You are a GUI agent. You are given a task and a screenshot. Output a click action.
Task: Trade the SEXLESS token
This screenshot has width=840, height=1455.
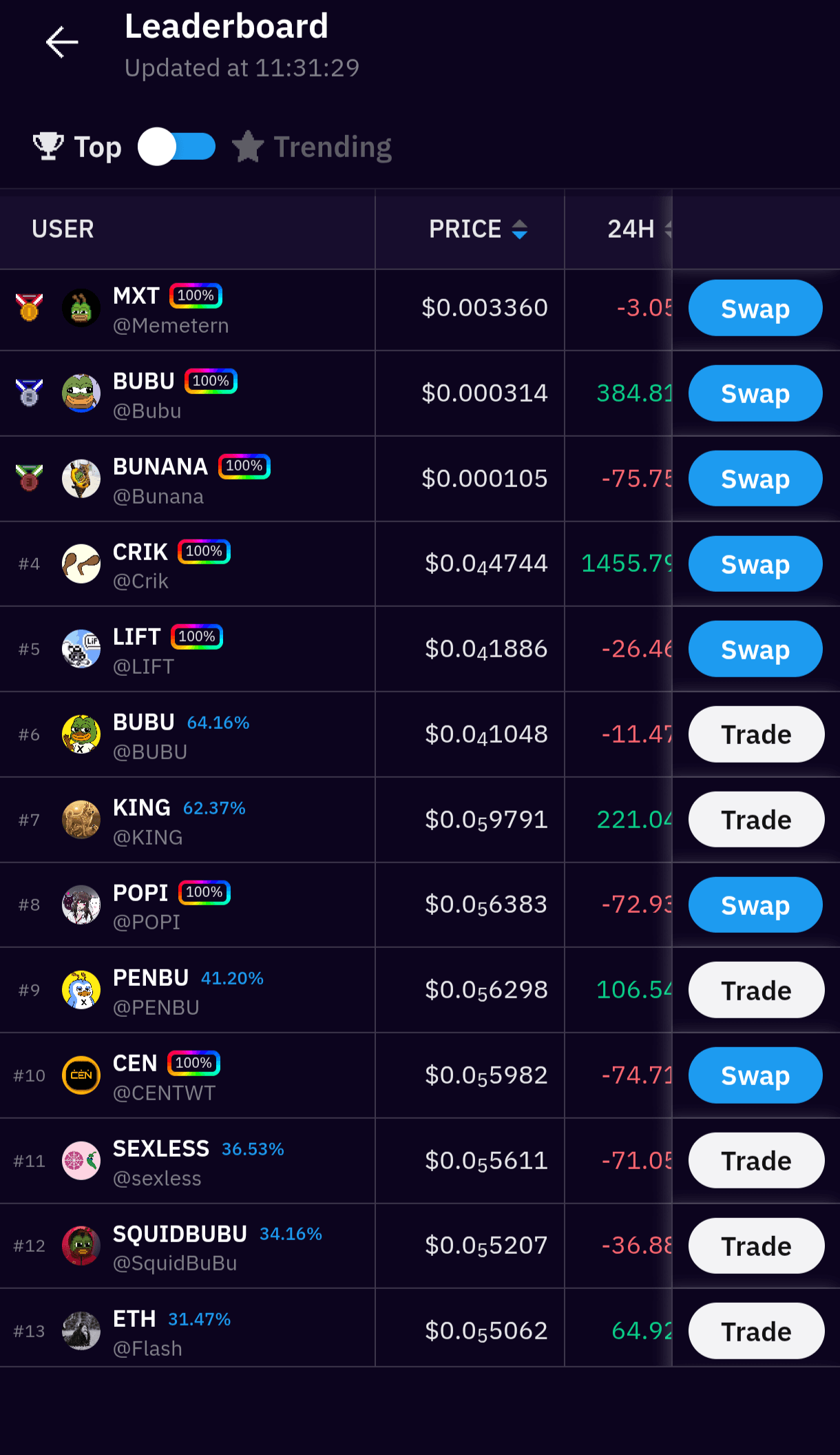(756, 1161)
